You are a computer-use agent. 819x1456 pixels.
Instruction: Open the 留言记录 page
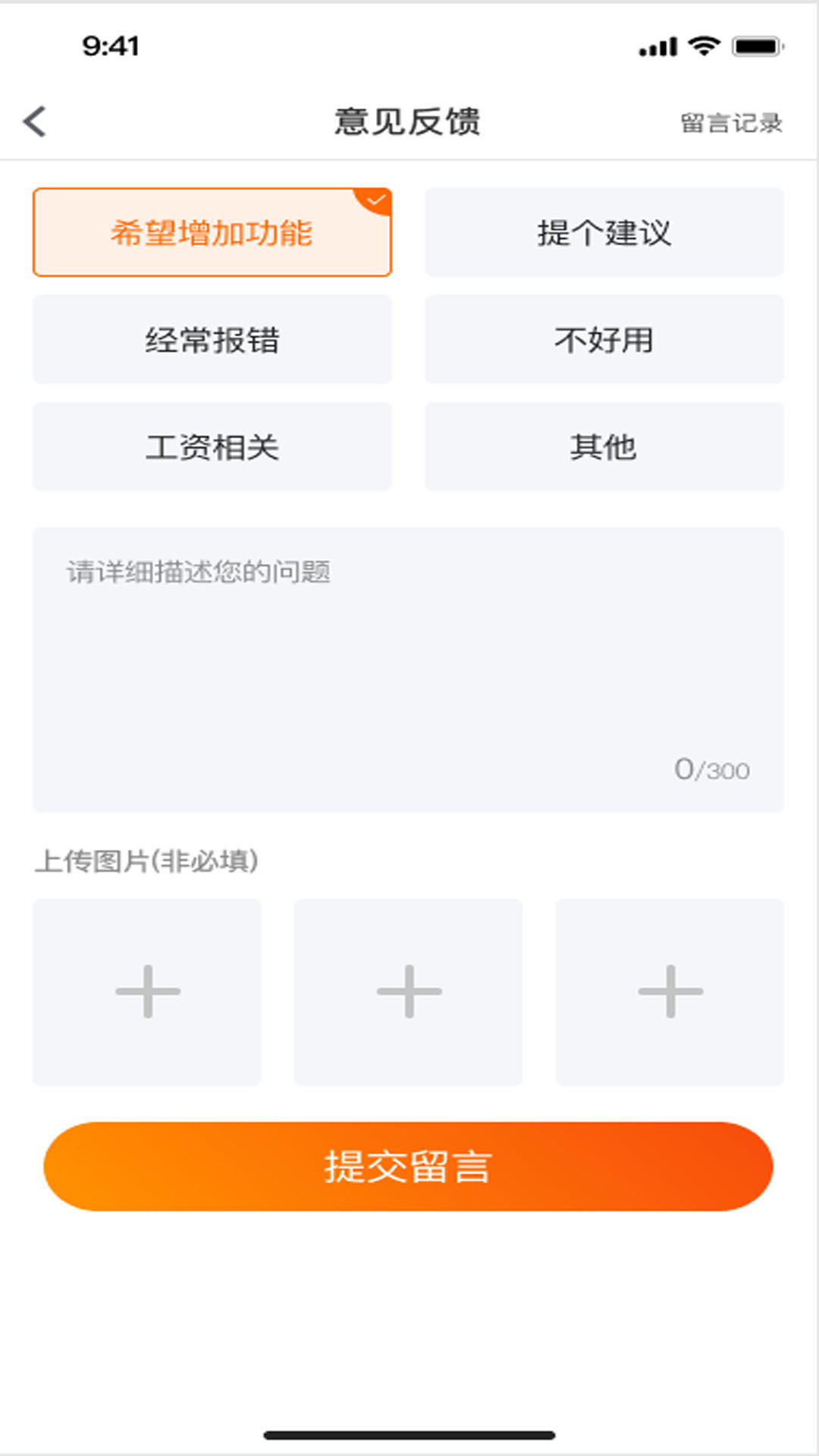(x=730, y=121)
